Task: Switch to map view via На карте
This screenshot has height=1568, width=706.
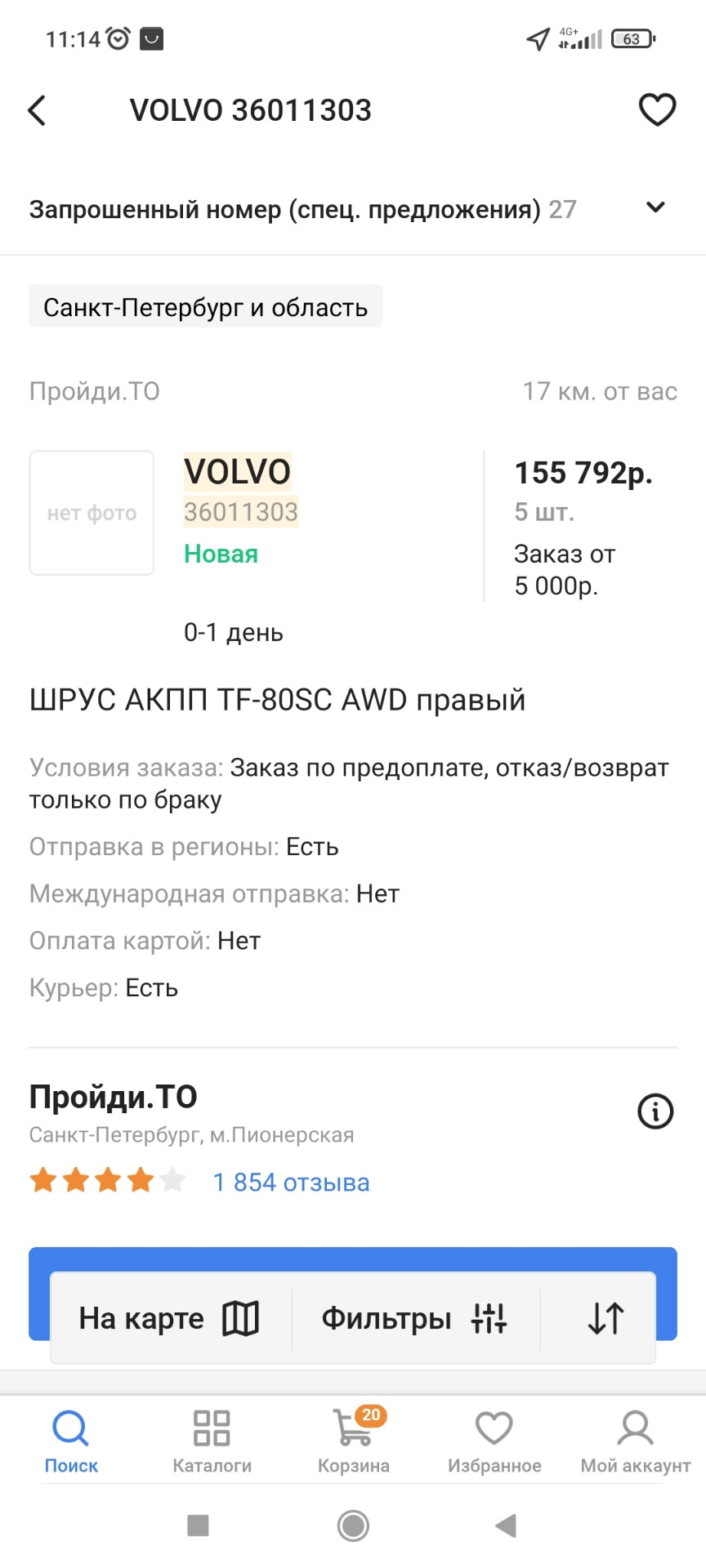Action: (168, 1316)
